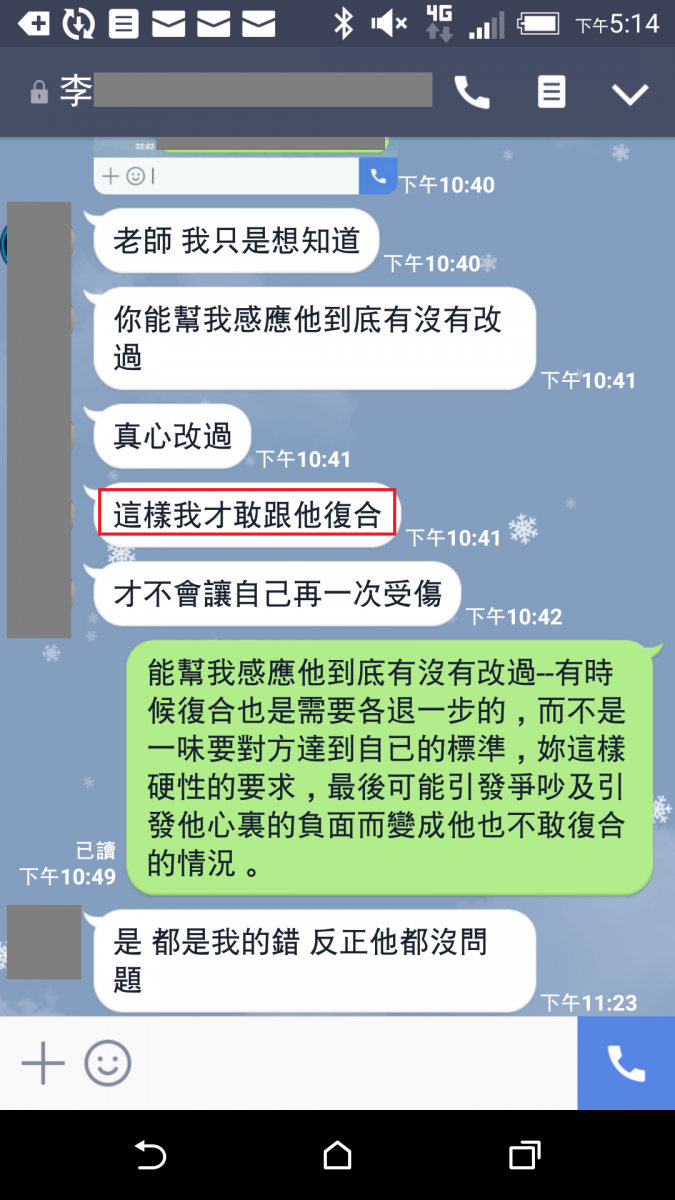Go back using system back button
This screenshot has height=1200, width=675.
[150, 1156]
